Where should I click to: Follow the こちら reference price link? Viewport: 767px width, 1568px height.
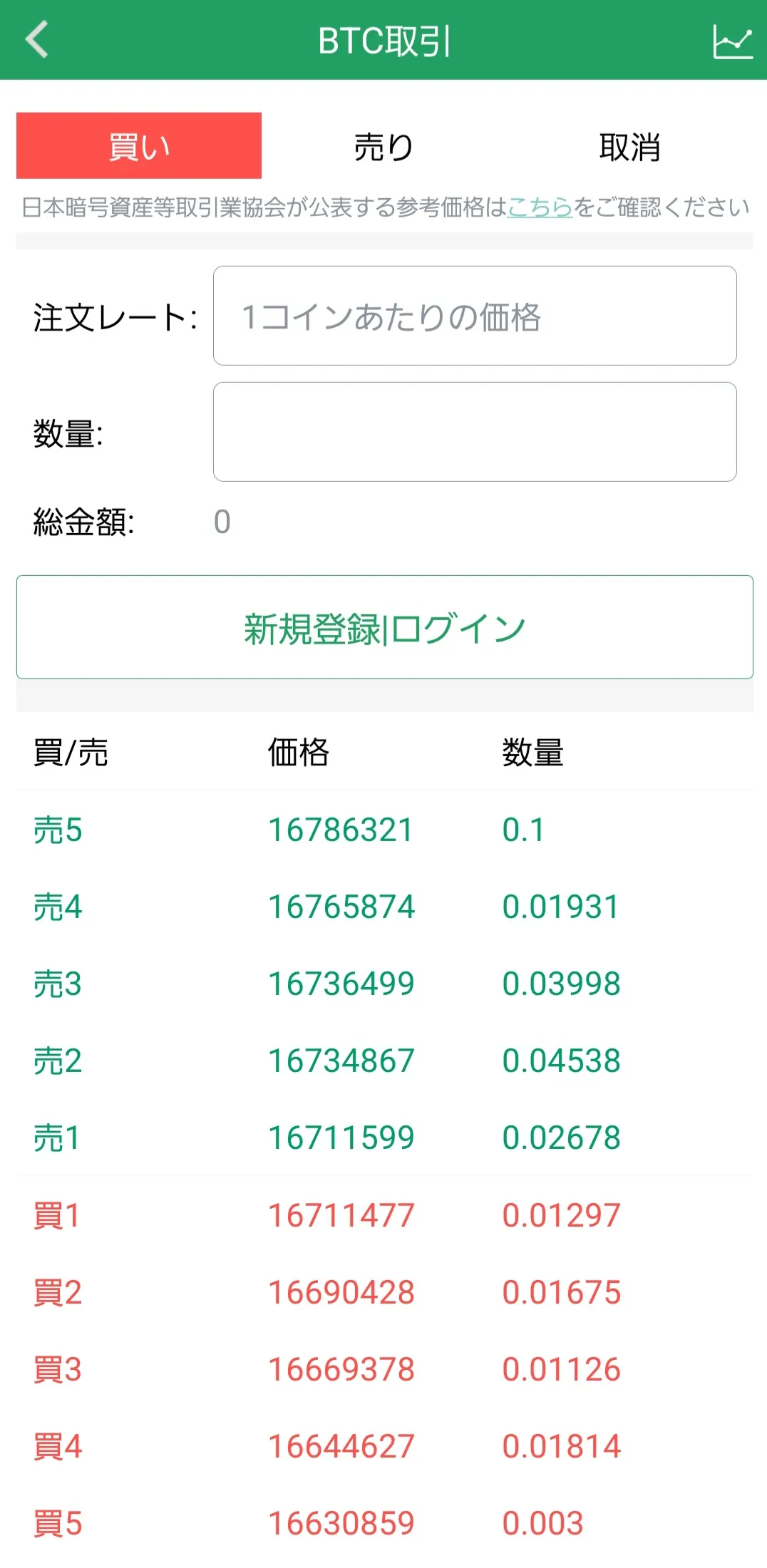pyautogui.click(x=540, y=207)
